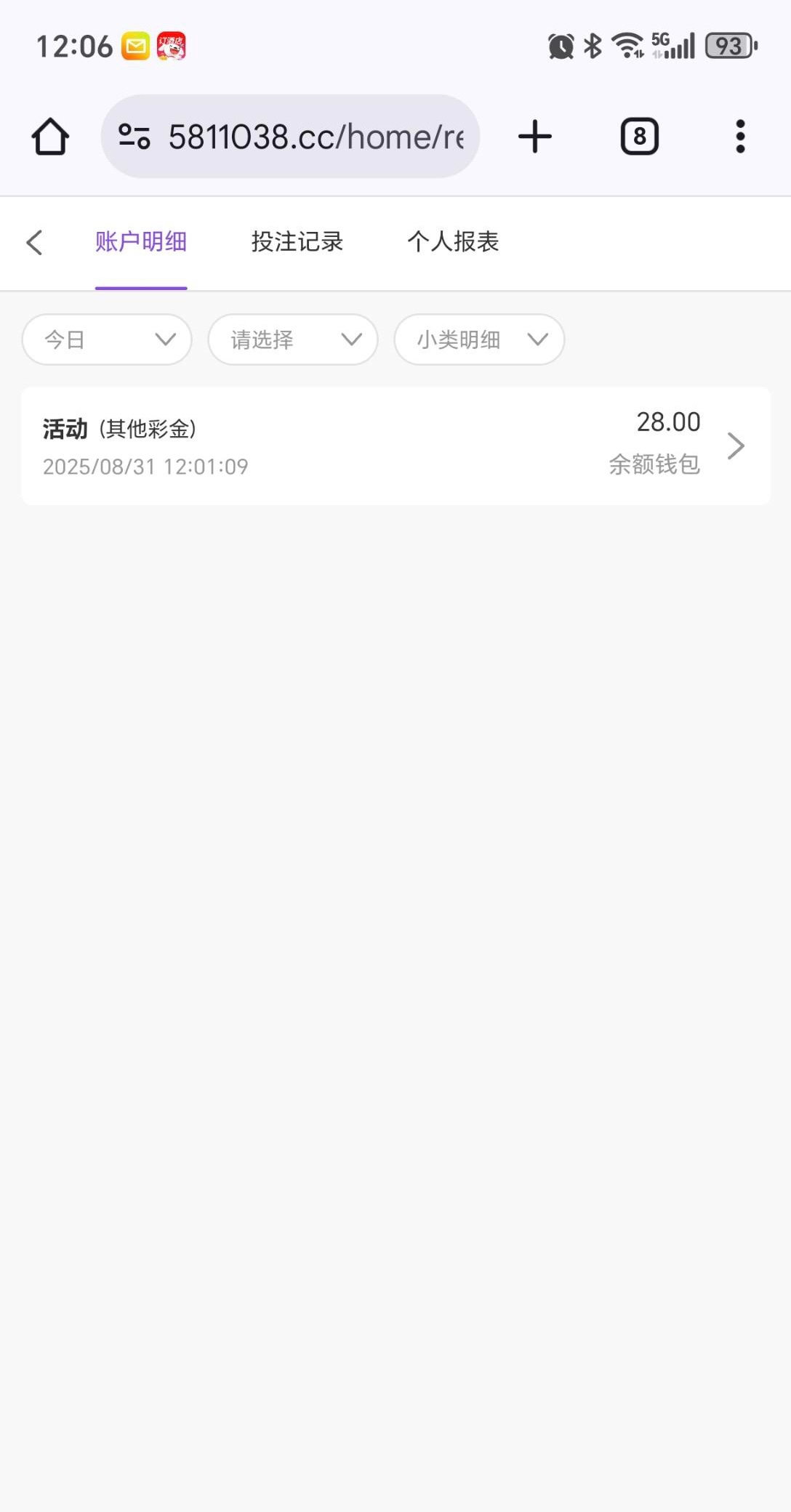Switch to the 个人报表 tab

pos(453,242)
